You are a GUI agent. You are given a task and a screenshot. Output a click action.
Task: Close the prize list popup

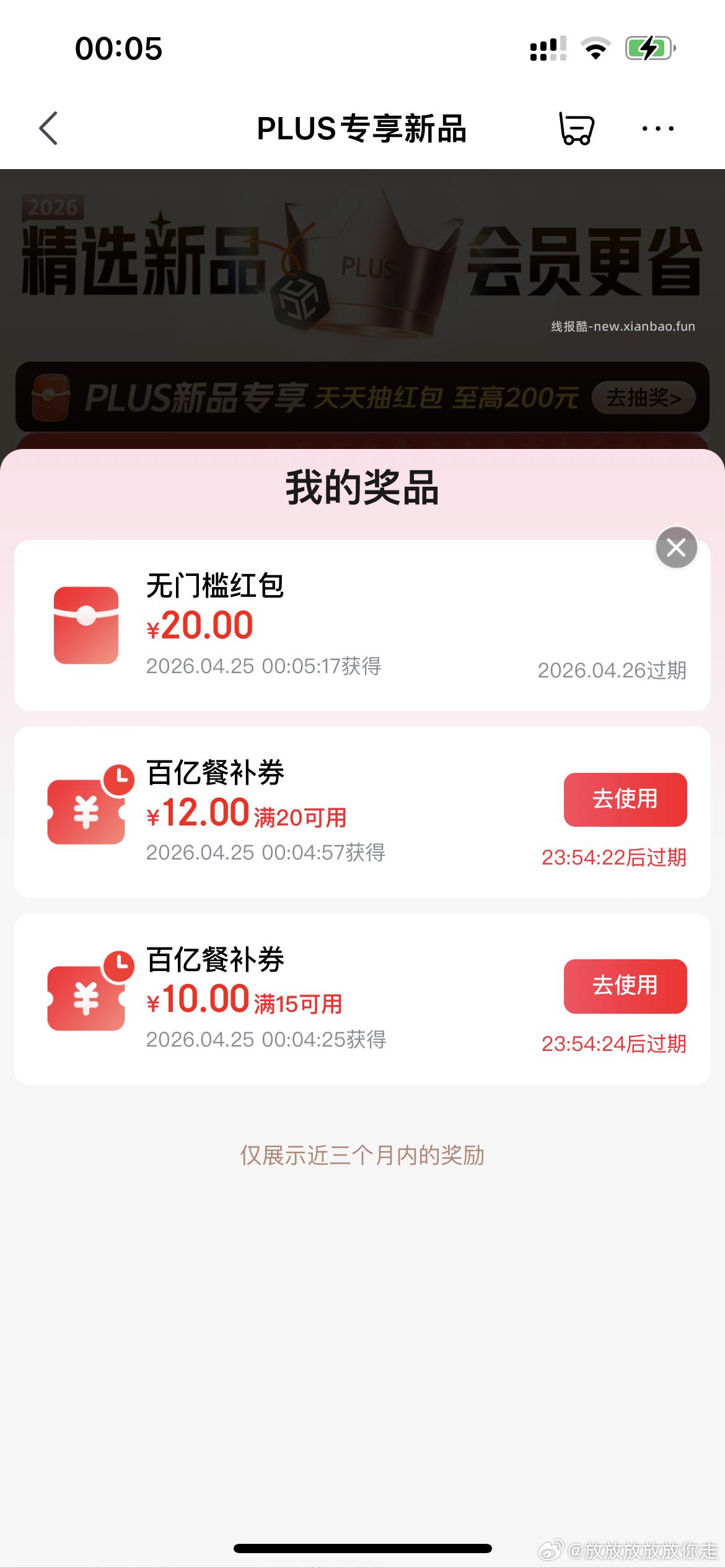click(x=675, y=547)
